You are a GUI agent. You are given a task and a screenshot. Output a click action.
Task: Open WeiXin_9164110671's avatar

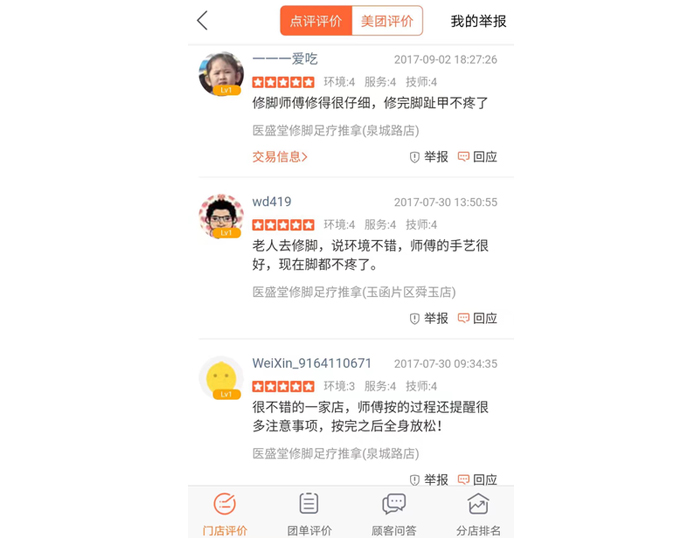click(222, 378)
